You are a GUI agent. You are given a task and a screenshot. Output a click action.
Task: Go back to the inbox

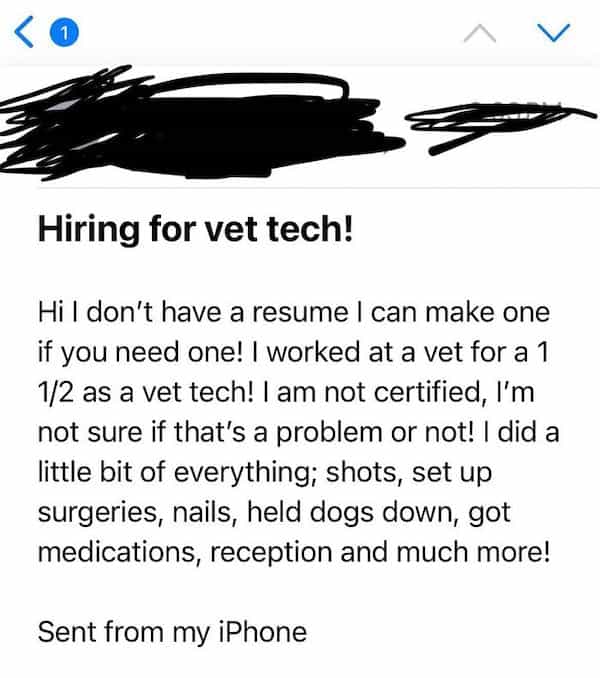click(28, 33)
